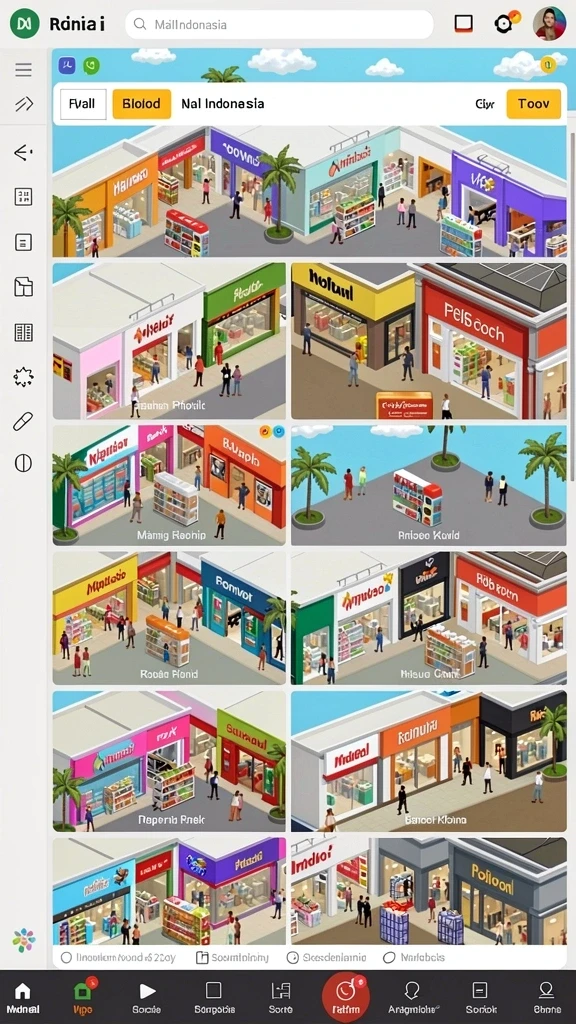The height and width of the screenshot is (1024, 576).
Task: Open the hamburger menu in the sidebar
Action: pos(24,69)
